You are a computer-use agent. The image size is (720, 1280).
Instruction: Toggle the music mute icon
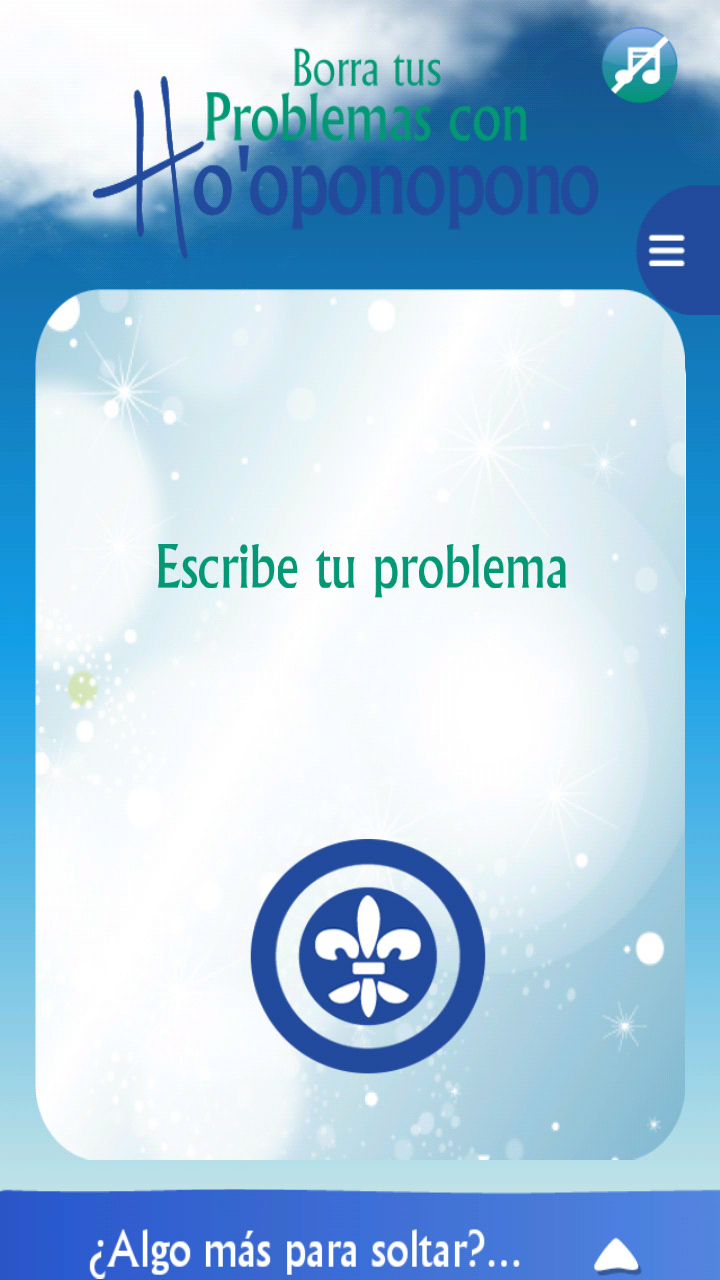point(639,65)
